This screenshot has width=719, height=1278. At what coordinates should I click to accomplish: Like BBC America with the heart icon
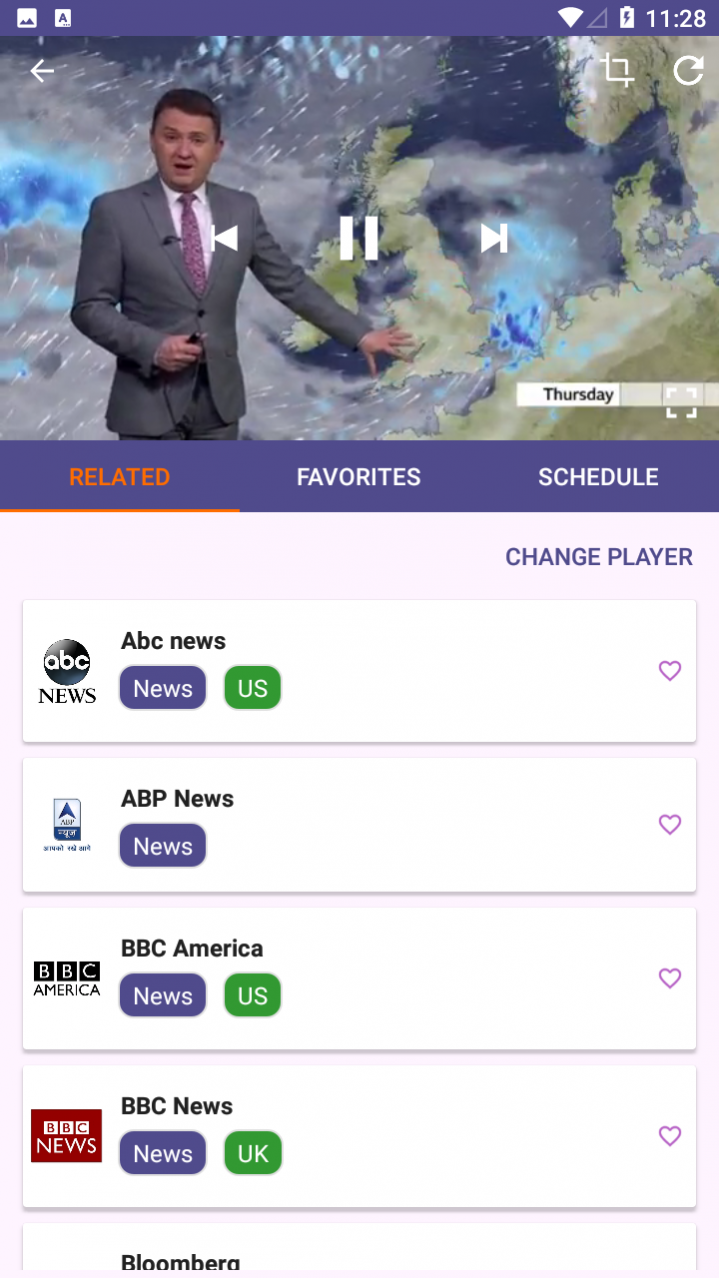coord(670,978)
